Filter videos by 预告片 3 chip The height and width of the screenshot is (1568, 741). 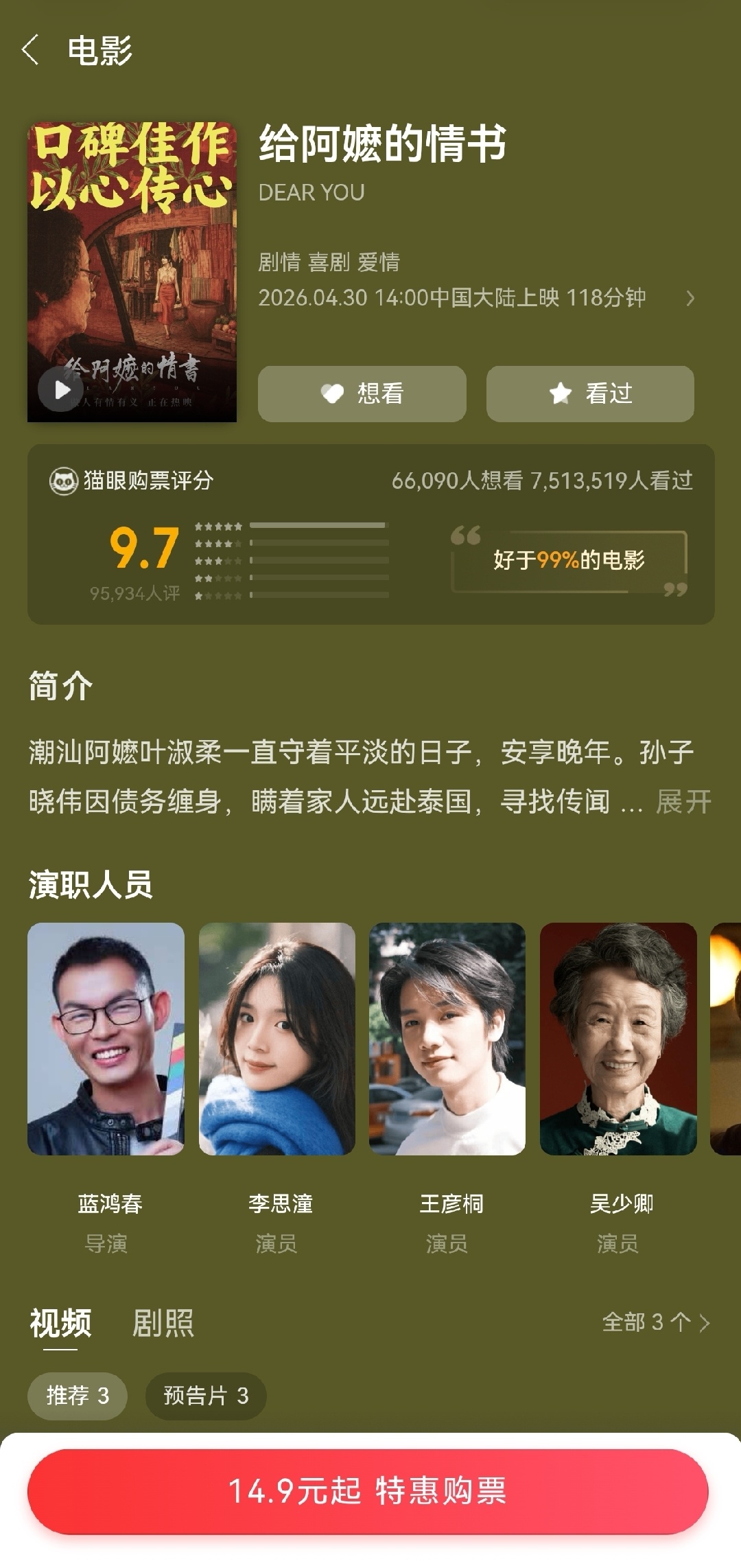coord(206,1396)
